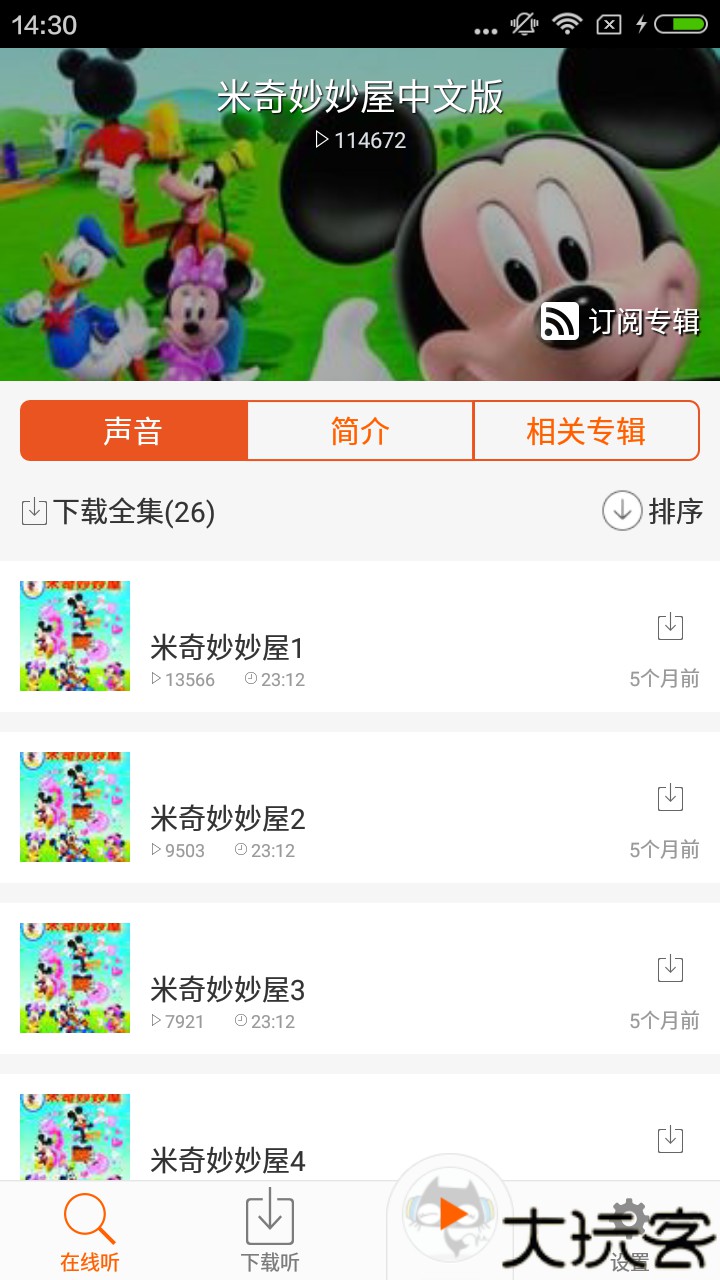The image size is (720, 1280).
Task: Tap the 米奇妙妙屋1 cover thumbnail
Action: point(74,636)
